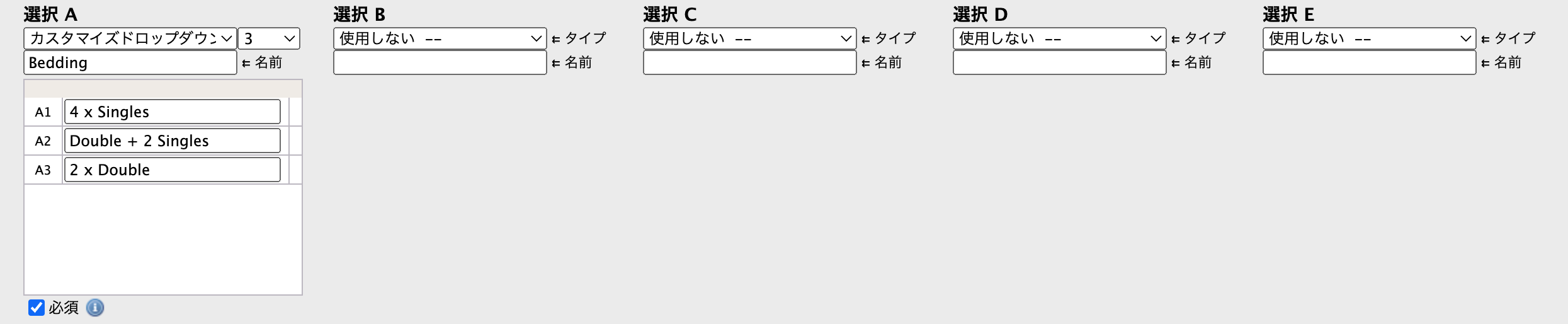The height and width of the screenshot is (324, 1568).
Task: Open the 選択 B type dropdown
Action: click(440, 38)
